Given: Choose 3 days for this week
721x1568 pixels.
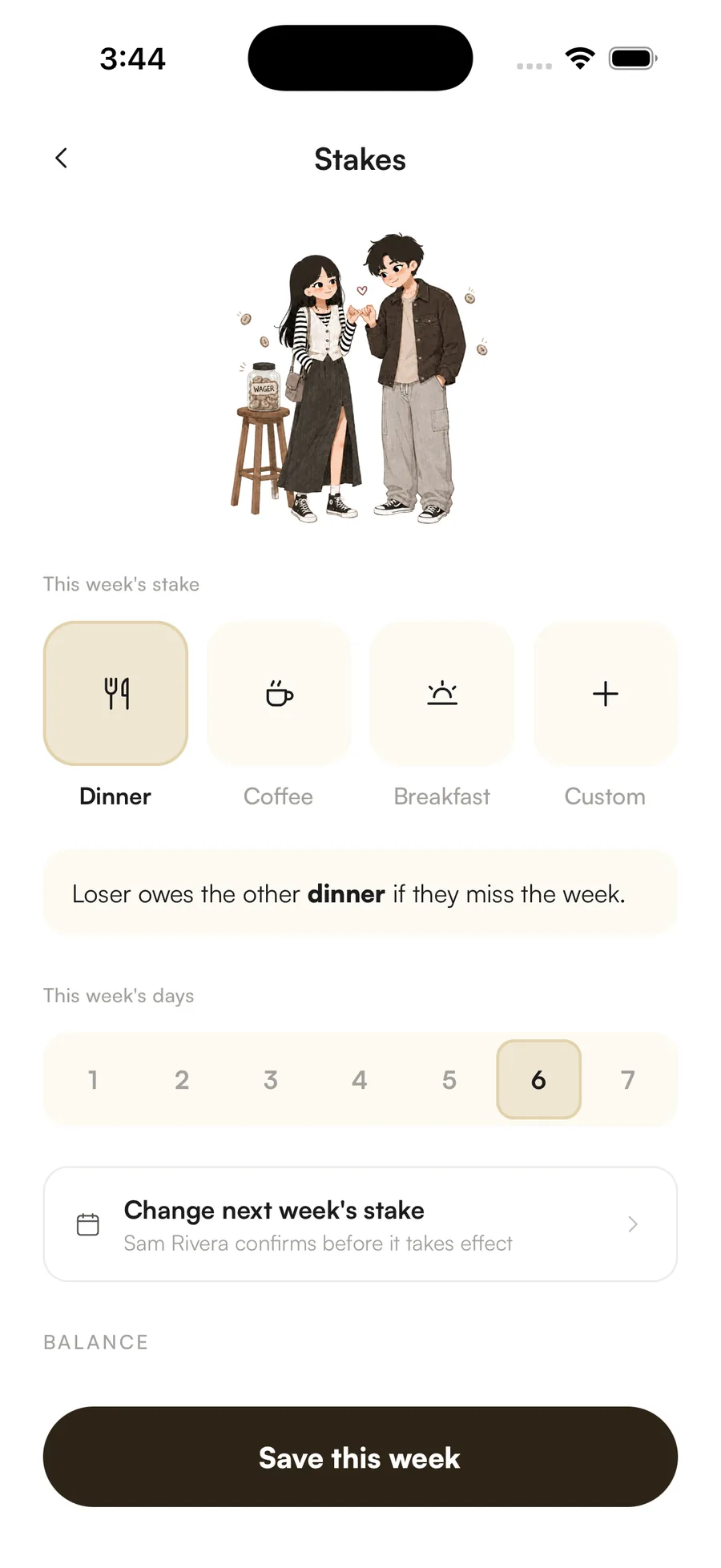Looking at the screenshot, I should click(x=271, y=1079).
